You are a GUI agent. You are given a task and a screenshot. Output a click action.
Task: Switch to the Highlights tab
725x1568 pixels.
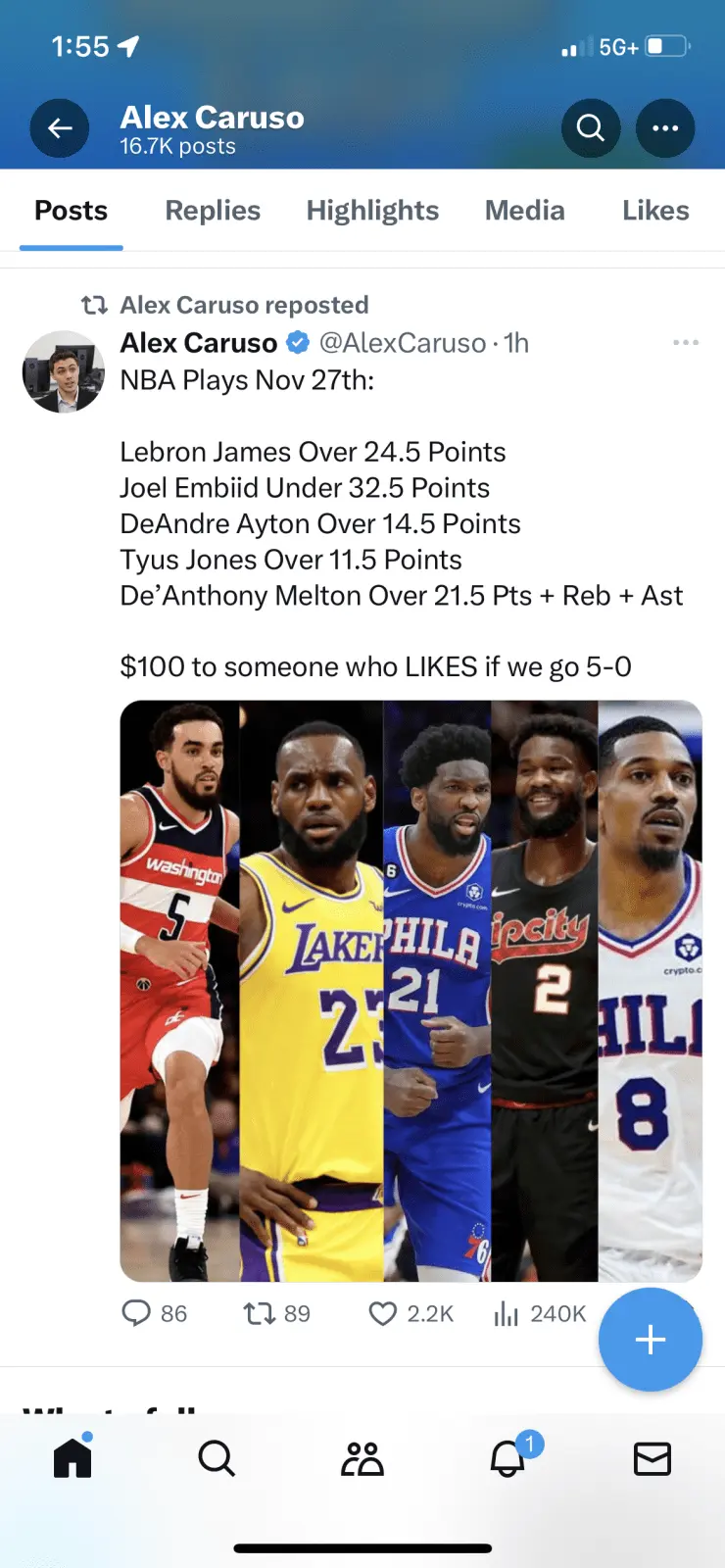[372, 211]
